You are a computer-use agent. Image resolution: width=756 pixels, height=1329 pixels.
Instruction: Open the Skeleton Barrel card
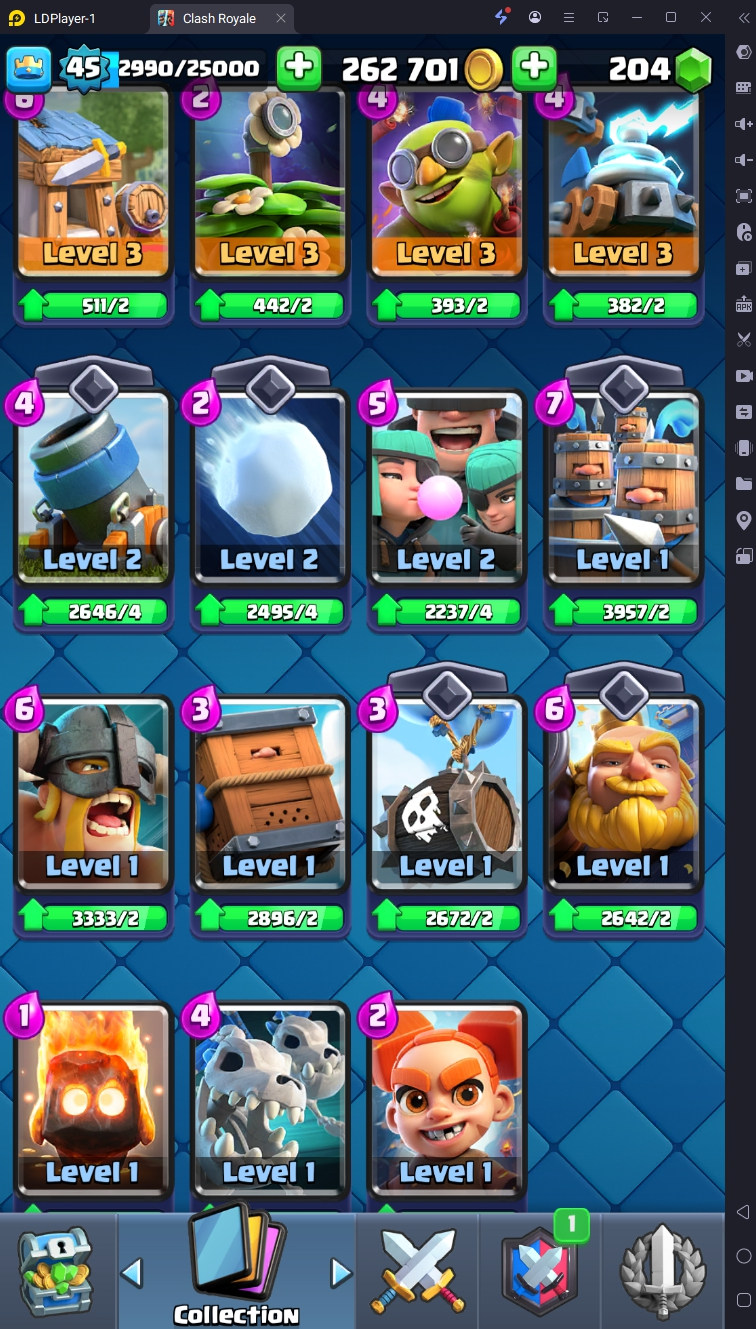pyautogui.click(x=447, y=795)
